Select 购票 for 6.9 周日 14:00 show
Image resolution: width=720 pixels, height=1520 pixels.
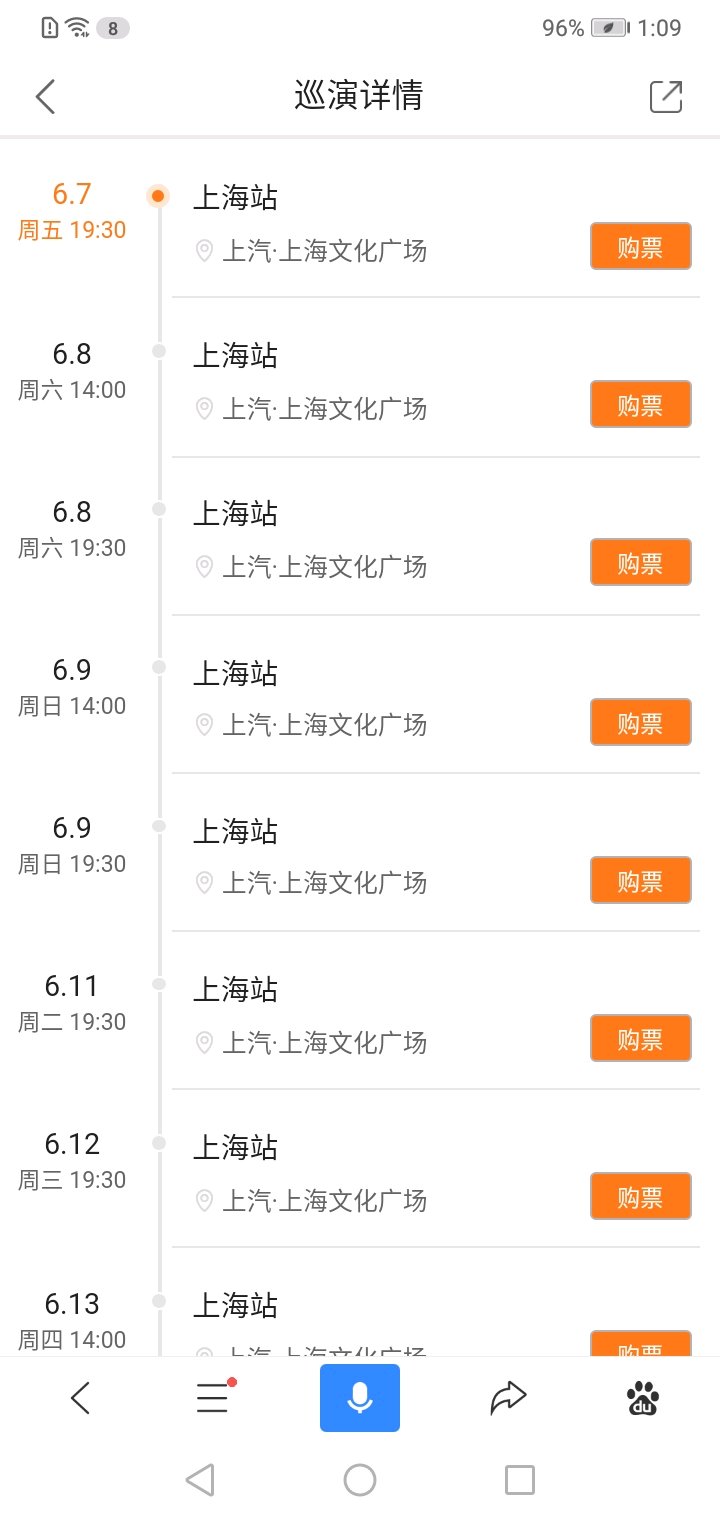(640, 721)
